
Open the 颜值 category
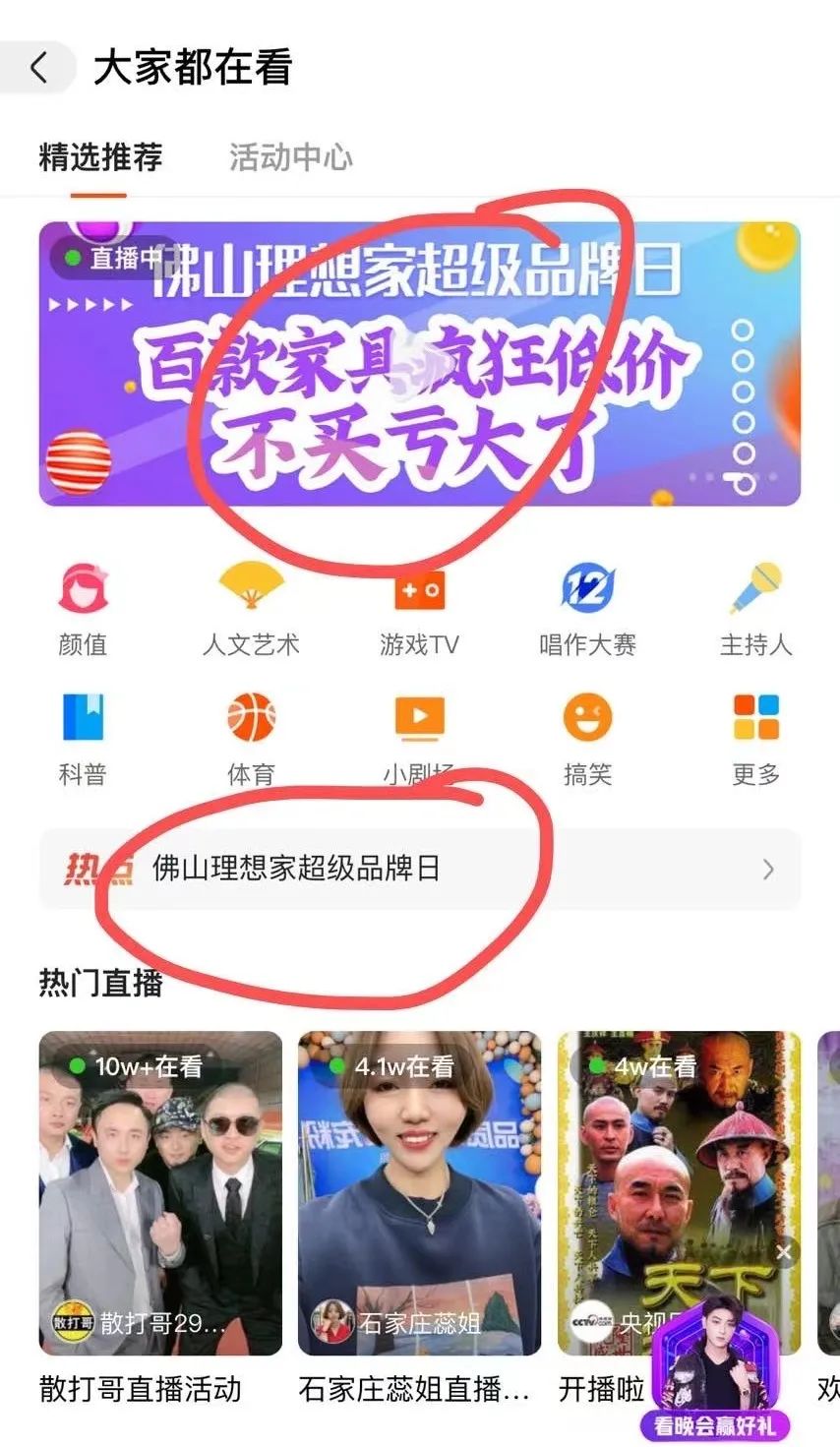[84, 610]
